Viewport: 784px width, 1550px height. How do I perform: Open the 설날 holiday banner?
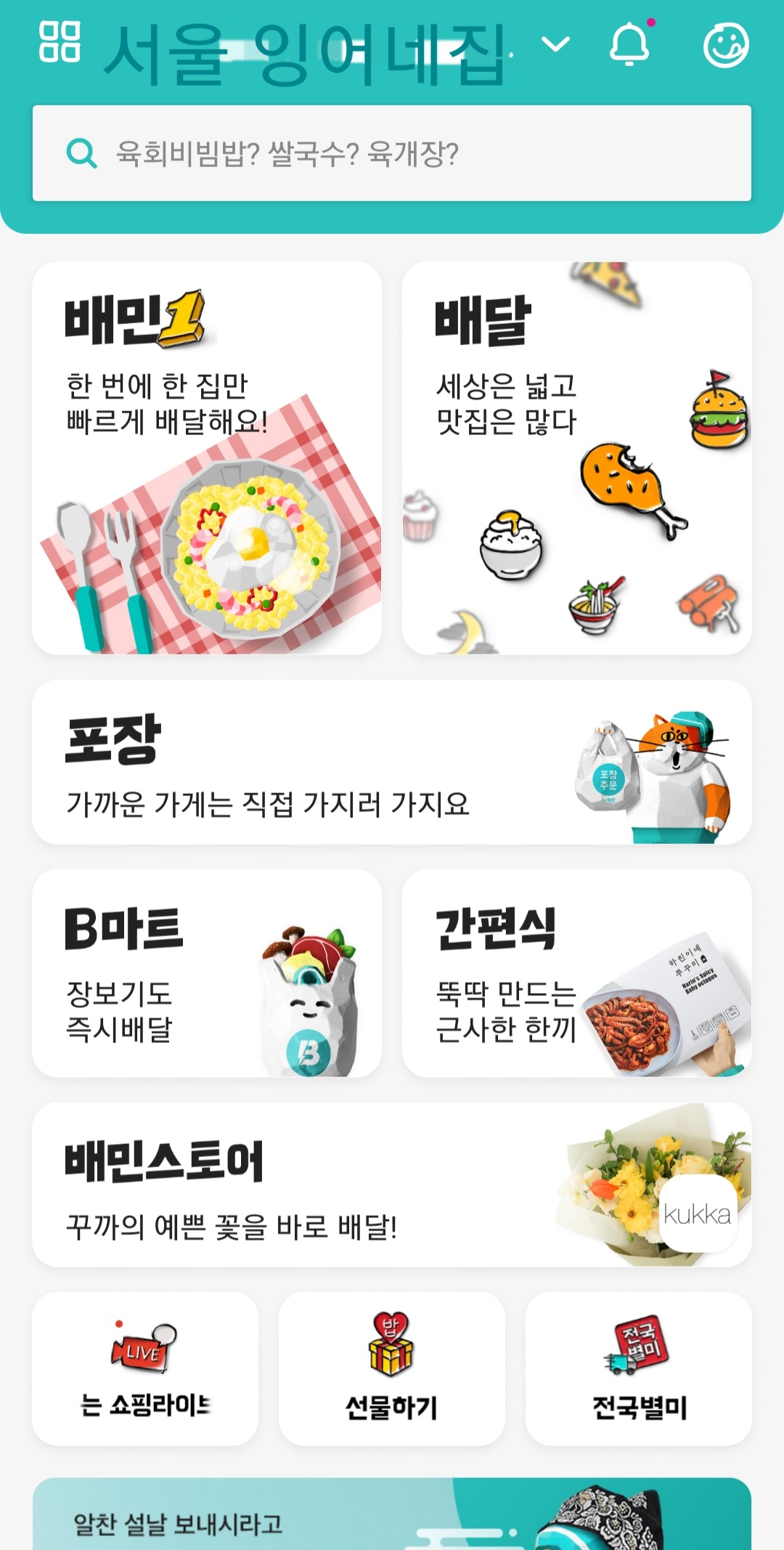(392, 1517)
